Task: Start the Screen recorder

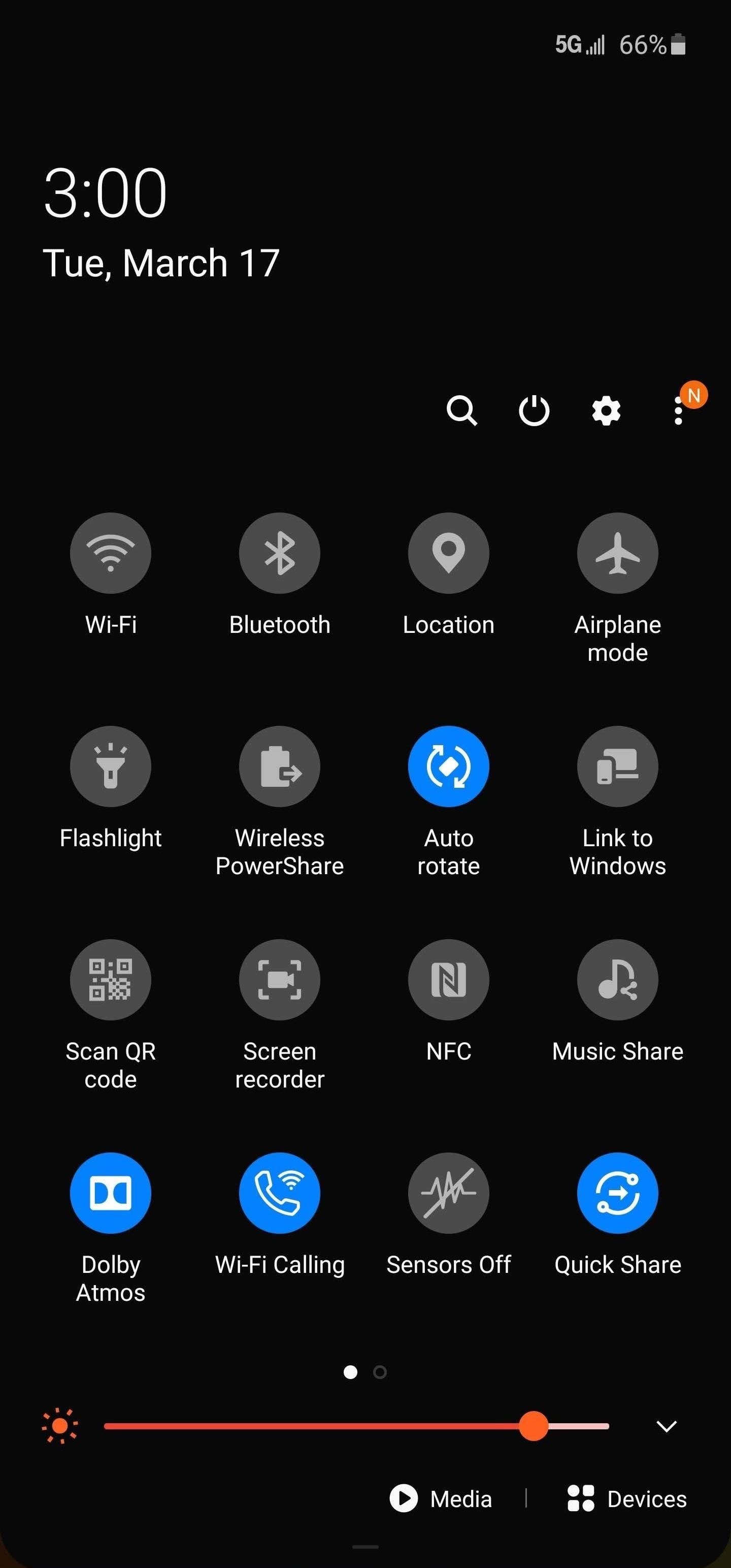Action: [280, 979]
